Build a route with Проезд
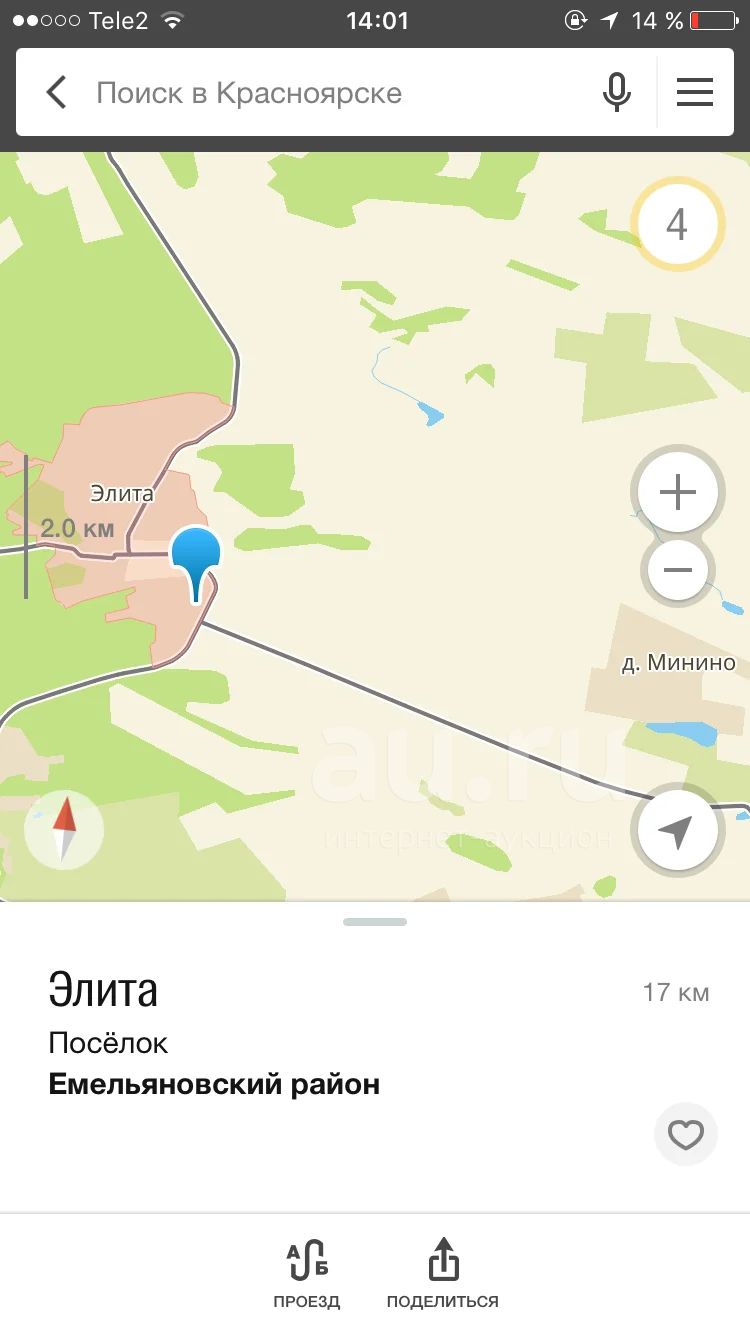Screen dimensions: 750x1334 (x=307, y=1274)
